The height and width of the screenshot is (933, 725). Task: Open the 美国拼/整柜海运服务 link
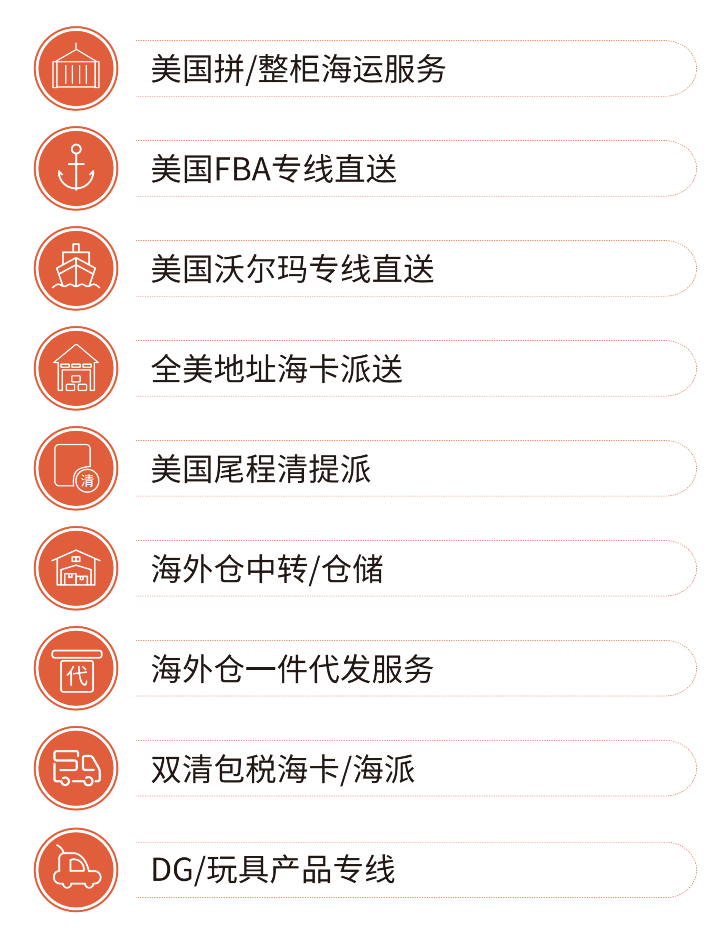(x=300, y=68)
